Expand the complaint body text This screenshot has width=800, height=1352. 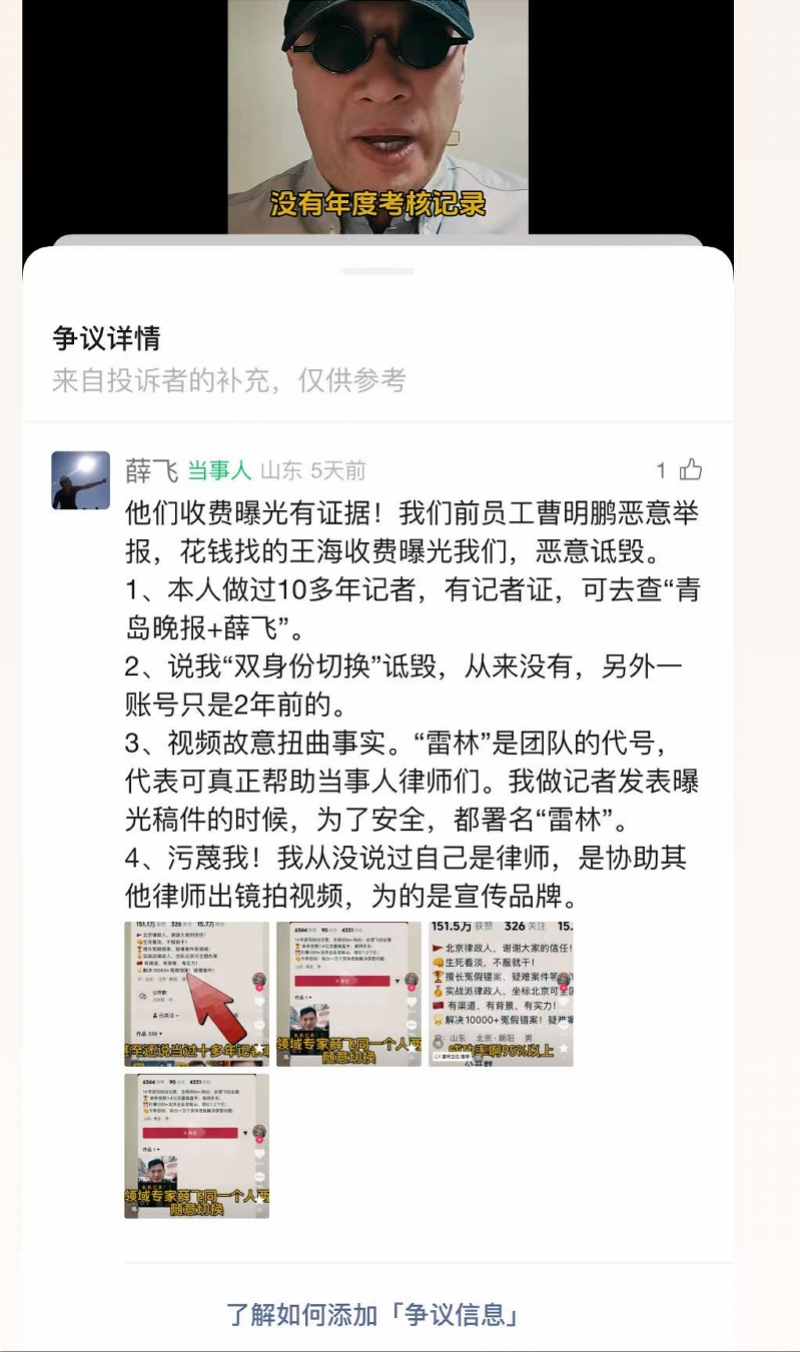(x=400, y=700)
